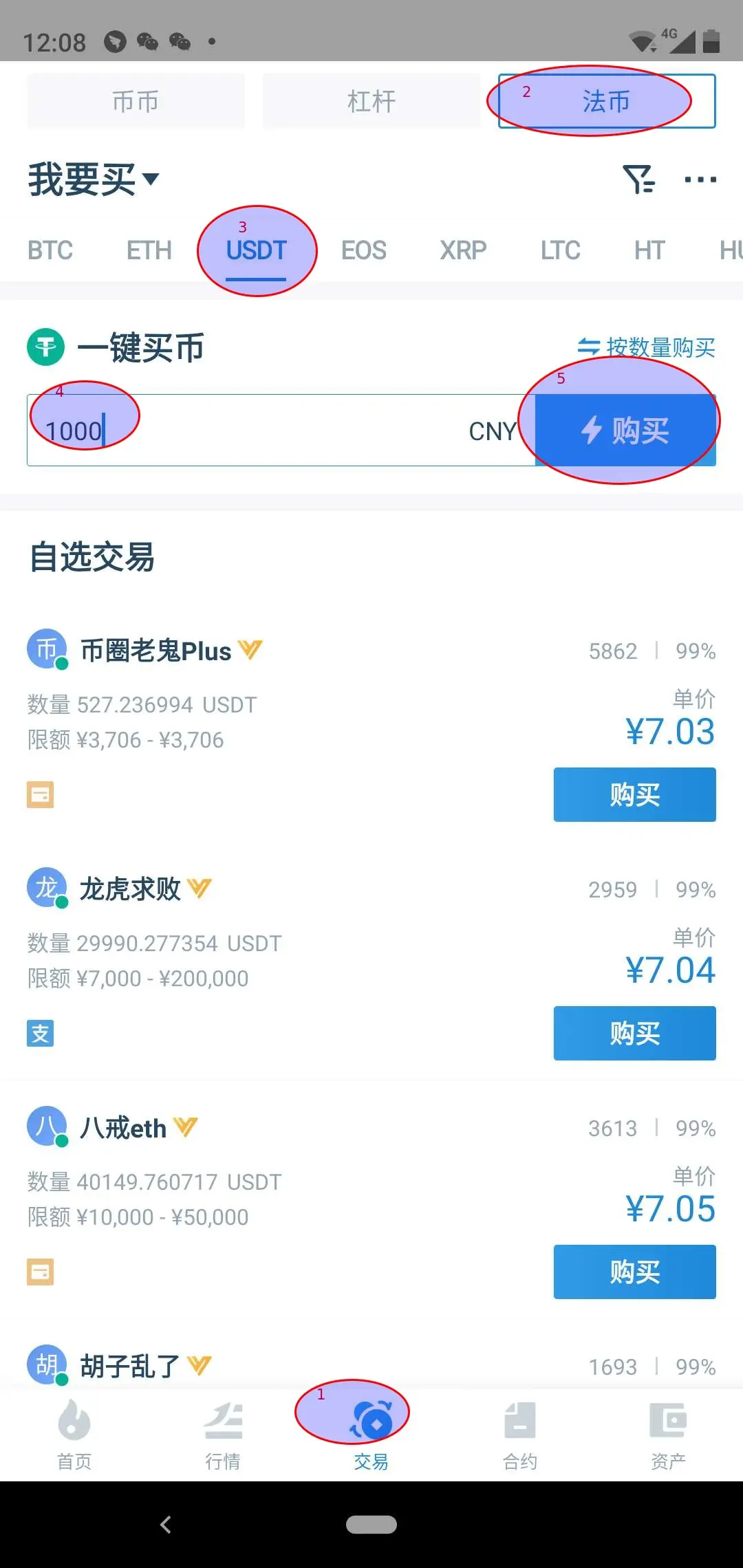Expand the 我要买 dropdown
This screenshot has width=743, height=1568.
[94, 179]
